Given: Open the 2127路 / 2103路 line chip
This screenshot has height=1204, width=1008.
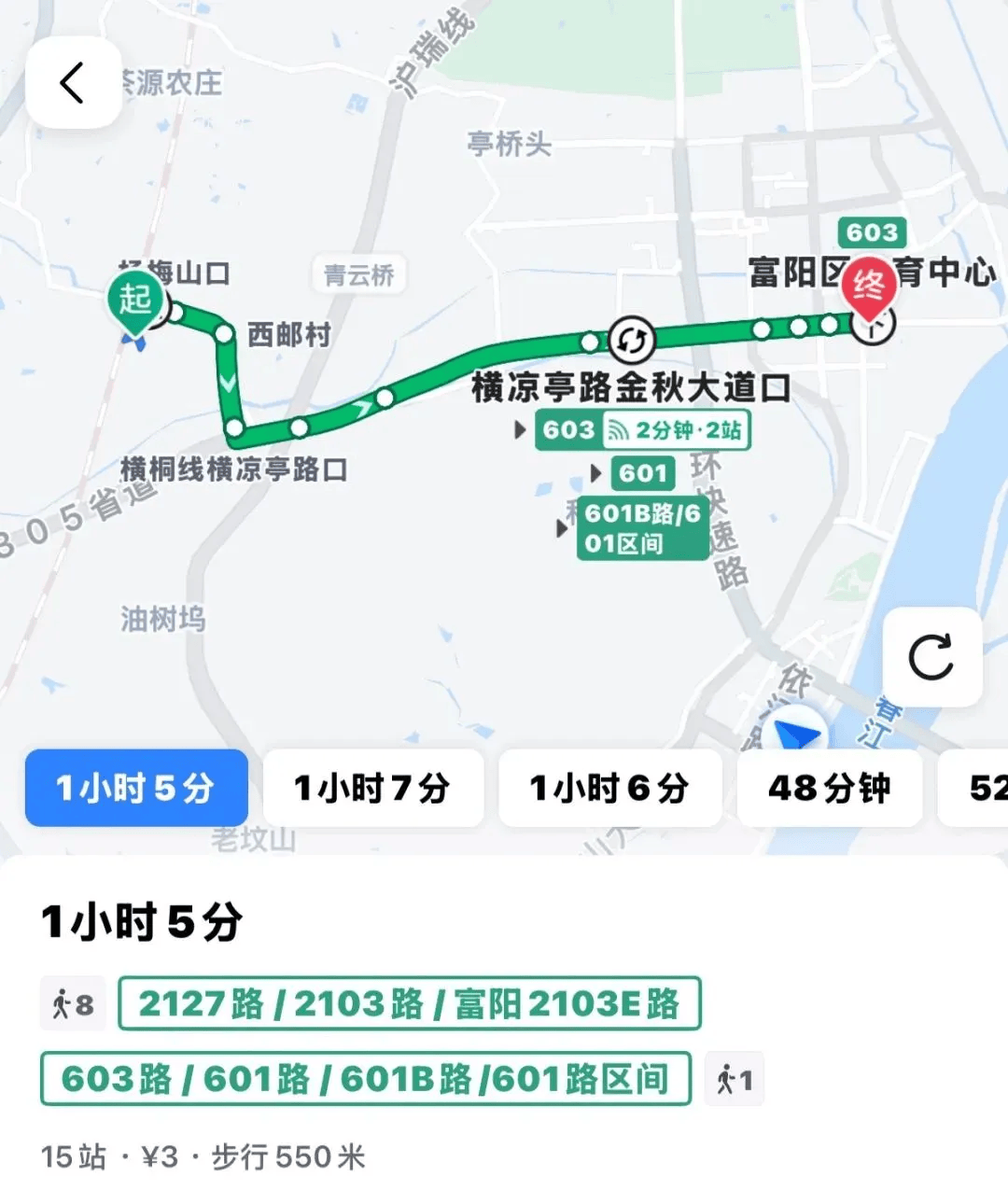Looking at the screenshot, I should tap(409, 1003).
